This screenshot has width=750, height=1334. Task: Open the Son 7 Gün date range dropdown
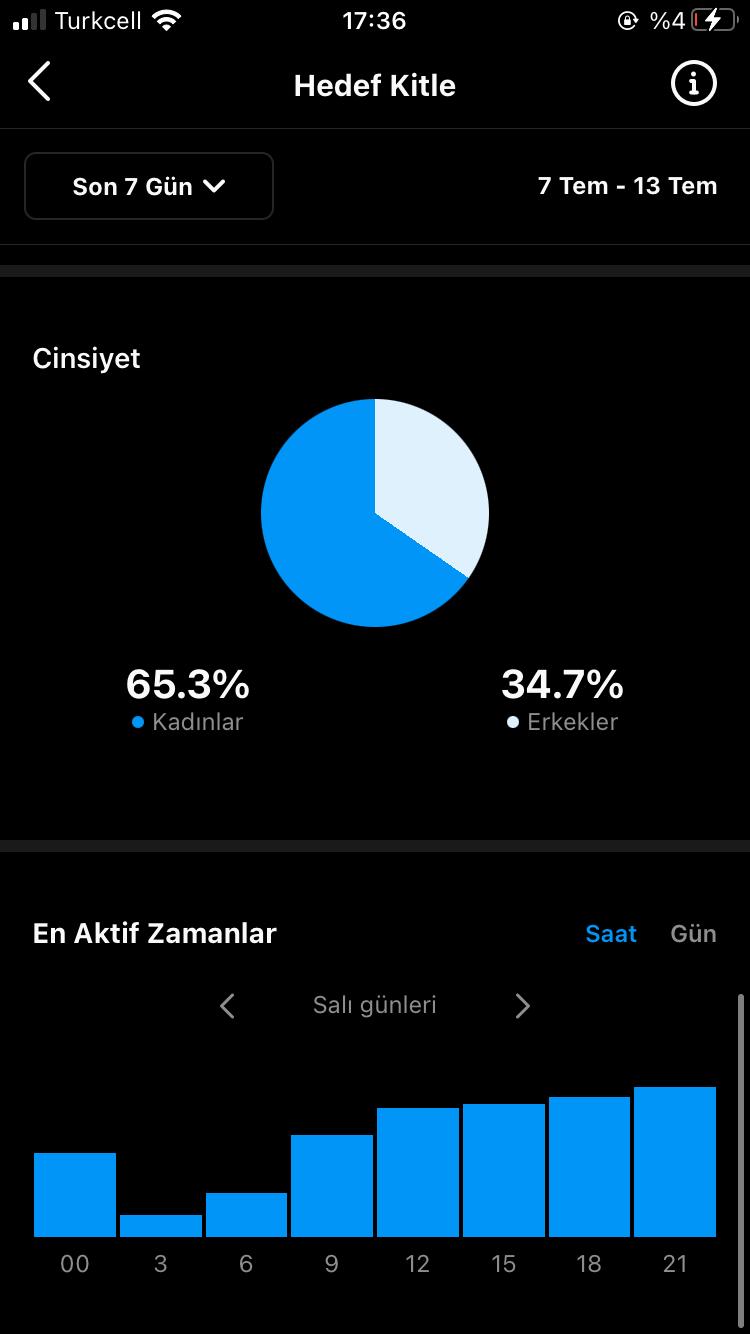(x=149, y=186)
